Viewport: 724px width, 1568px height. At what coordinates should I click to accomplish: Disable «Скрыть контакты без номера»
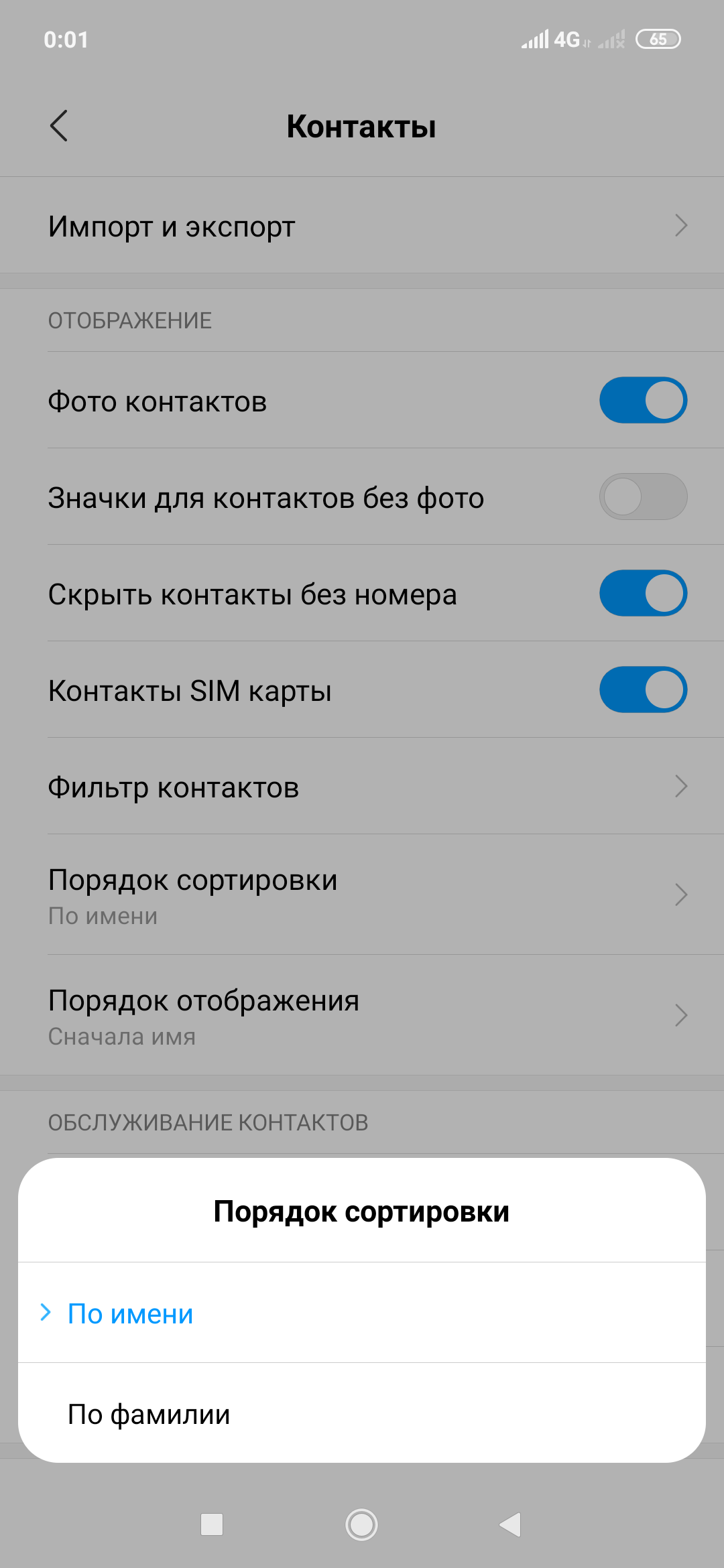pyautogui.click(x=642, y=594)
